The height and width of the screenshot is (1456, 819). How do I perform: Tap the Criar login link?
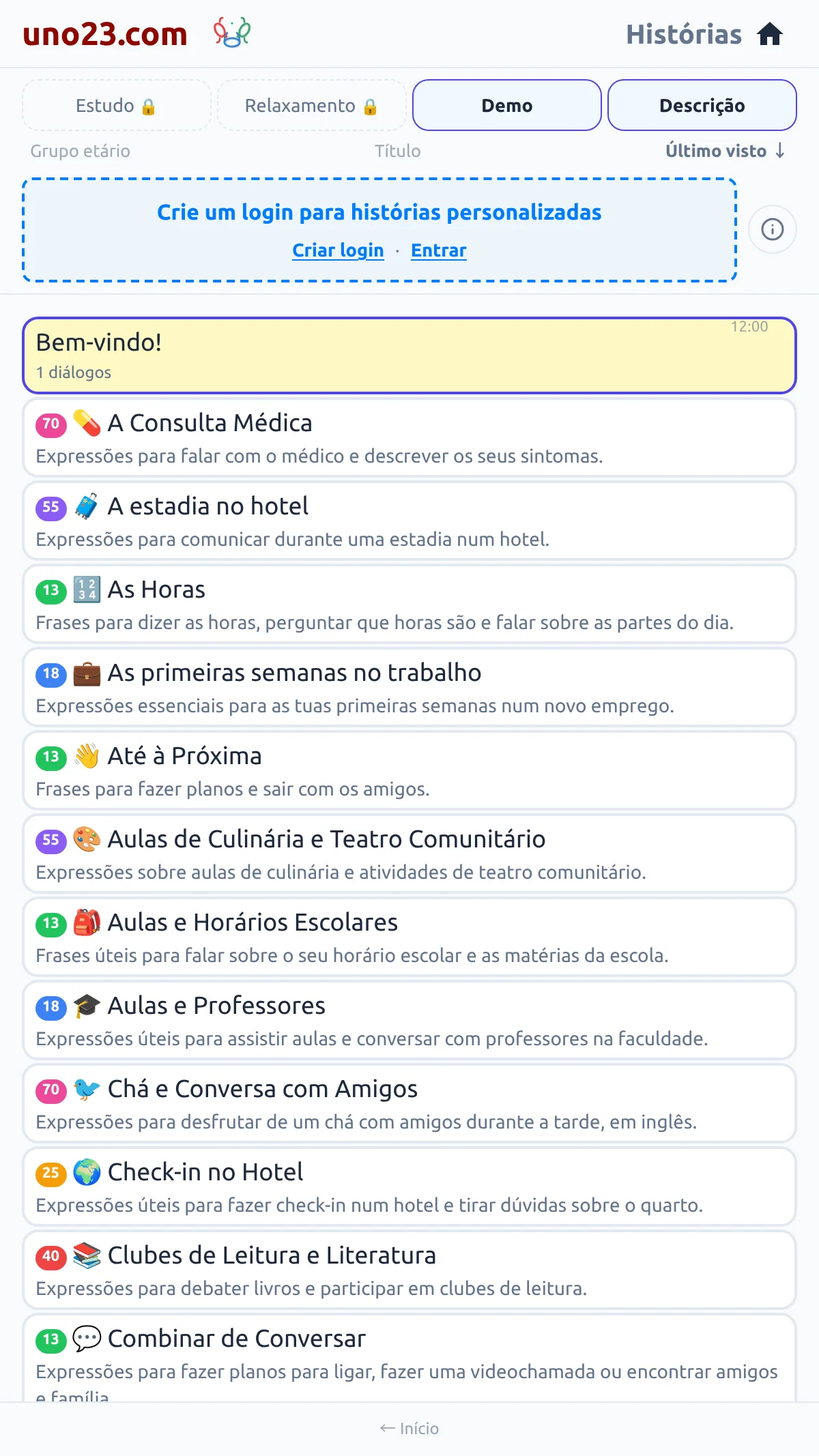pyautogui.click(x=338, y=250)
